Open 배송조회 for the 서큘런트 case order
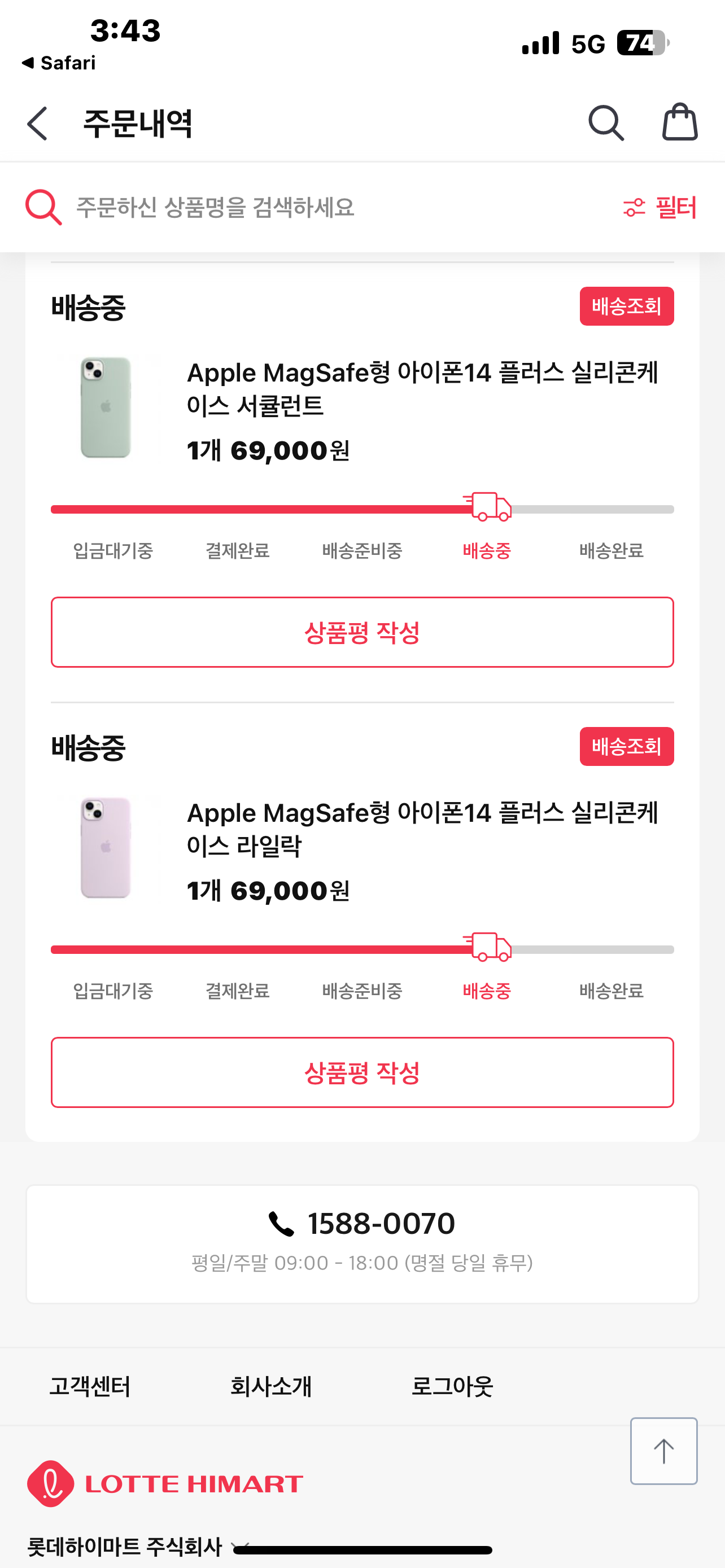The height and width of the screenshot is (1568, 725). [627, 308]
